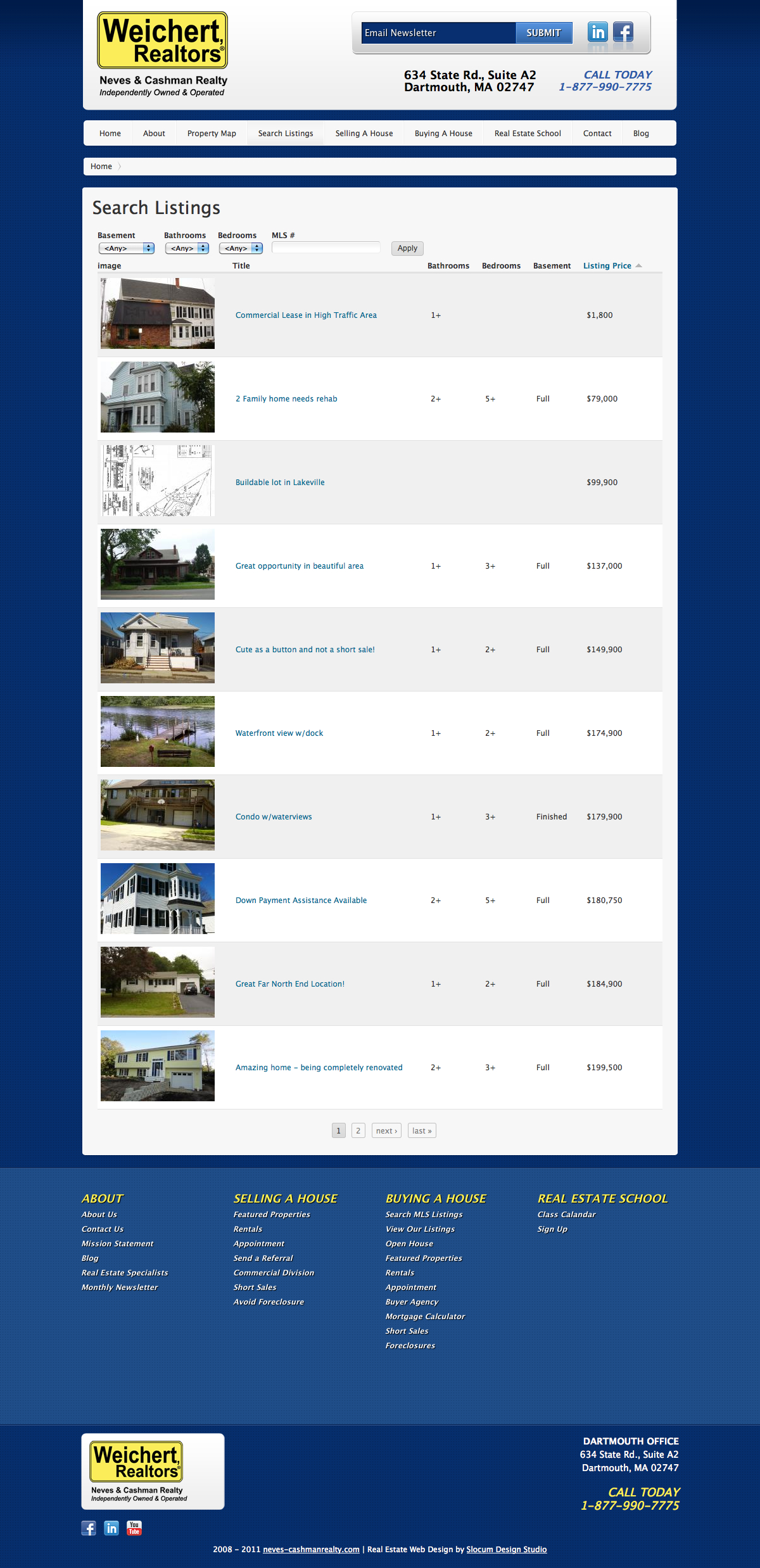Open the Facebook icon in header
The image size is (760, 1568).
pyautogui.click(x=623, y=32)
